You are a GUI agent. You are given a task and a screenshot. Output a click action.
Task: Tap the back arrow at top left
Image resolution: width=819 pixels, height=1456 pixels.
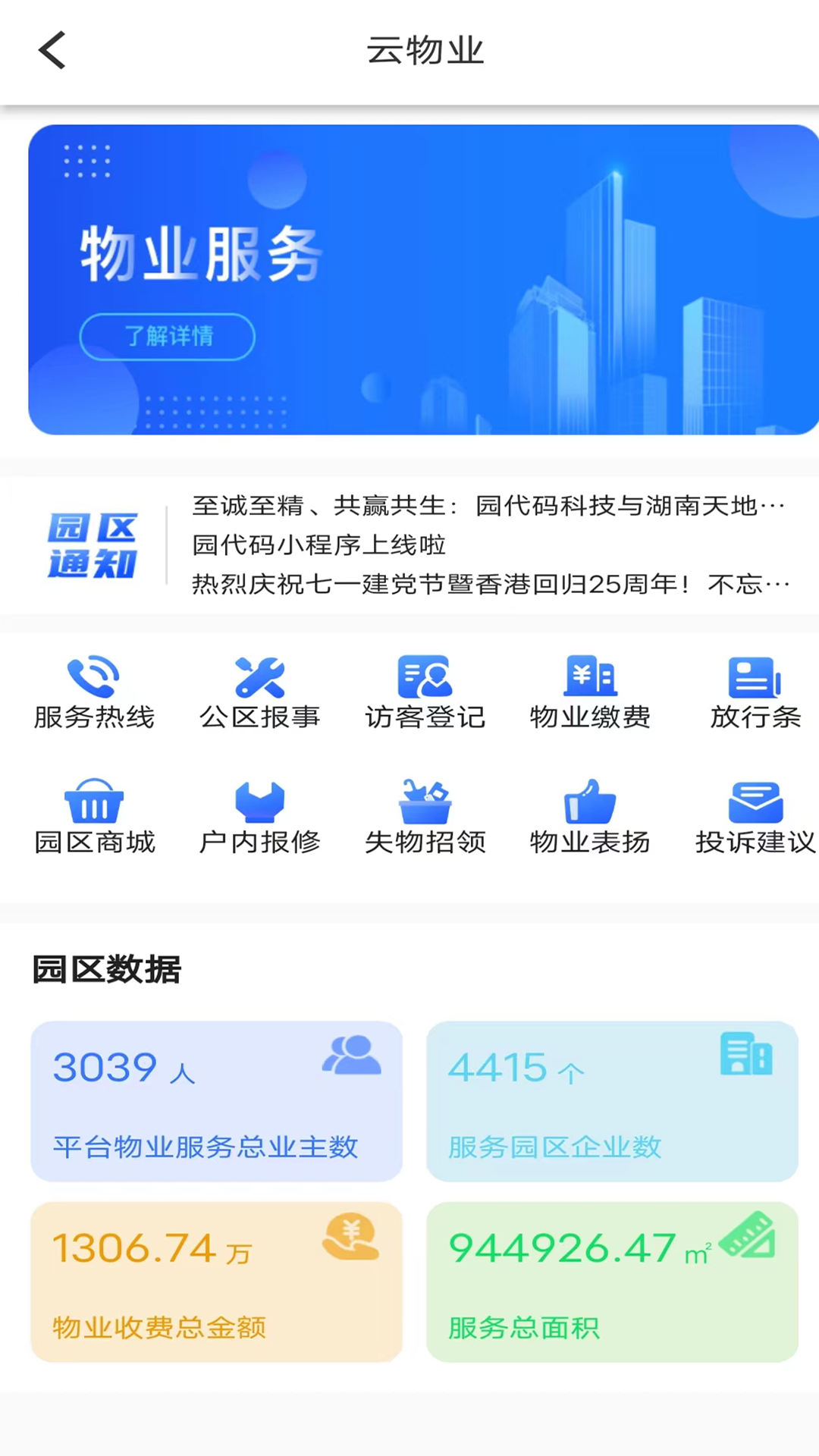(x=52, y=50)
